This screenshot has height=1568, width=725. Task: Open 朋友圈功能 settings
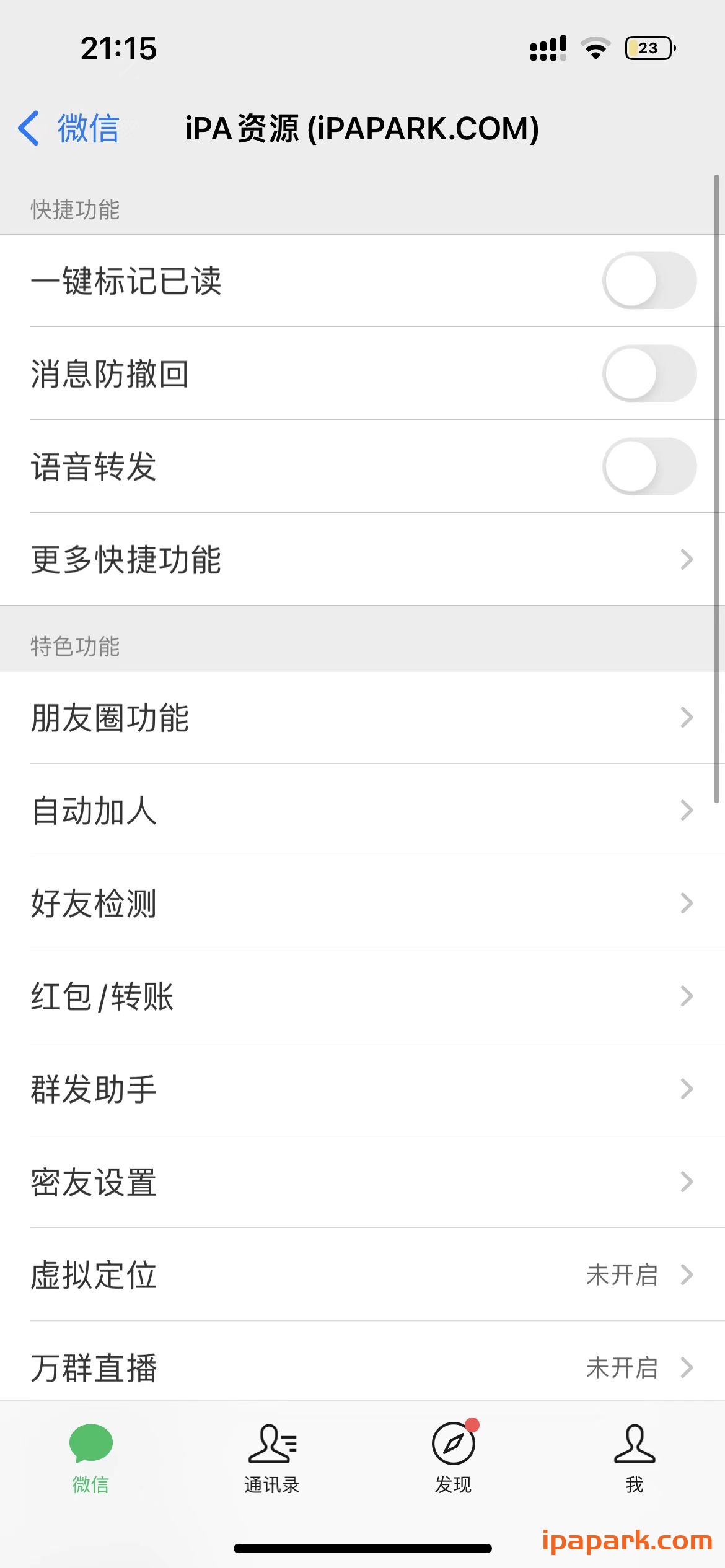362,717
